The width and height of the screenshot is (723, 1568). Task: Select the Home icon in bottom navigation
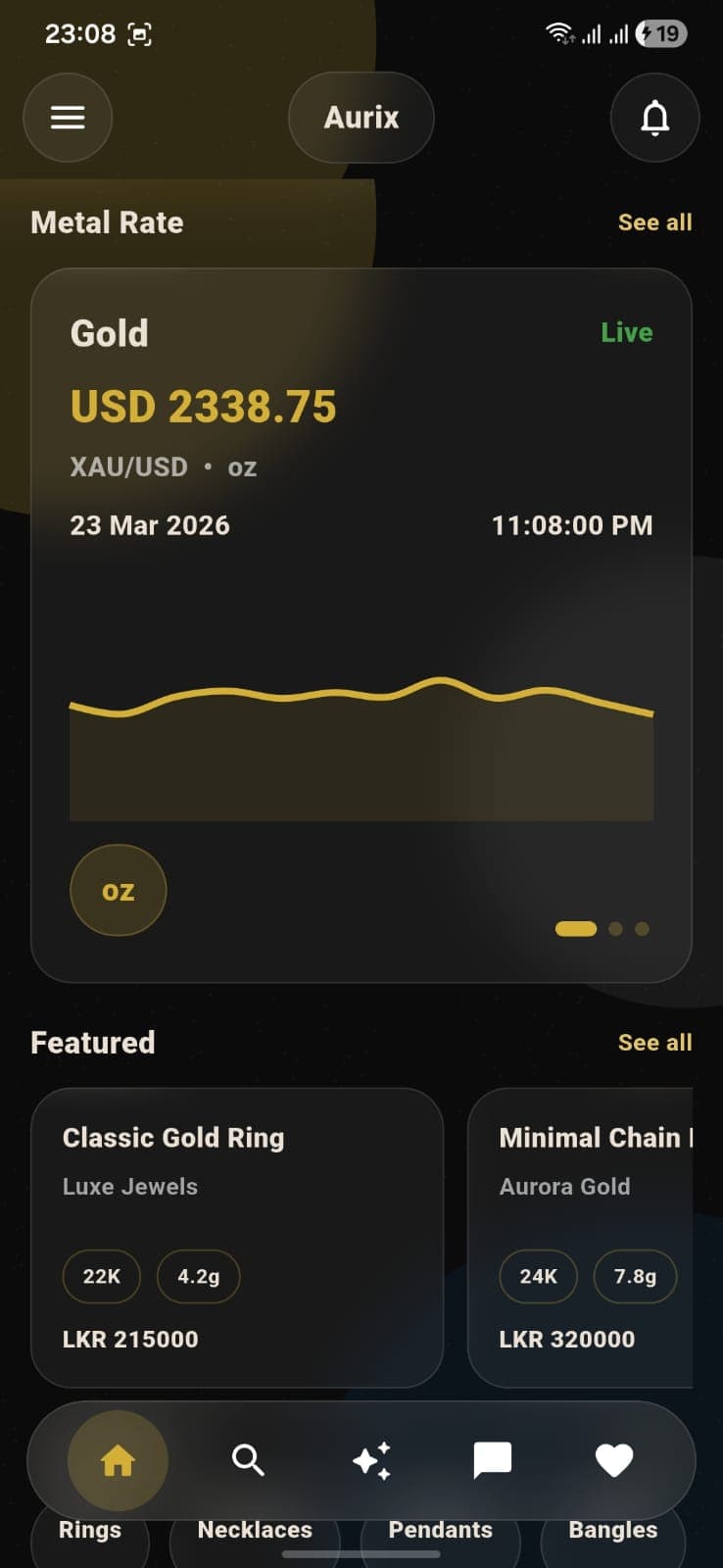click(118, 1460)
